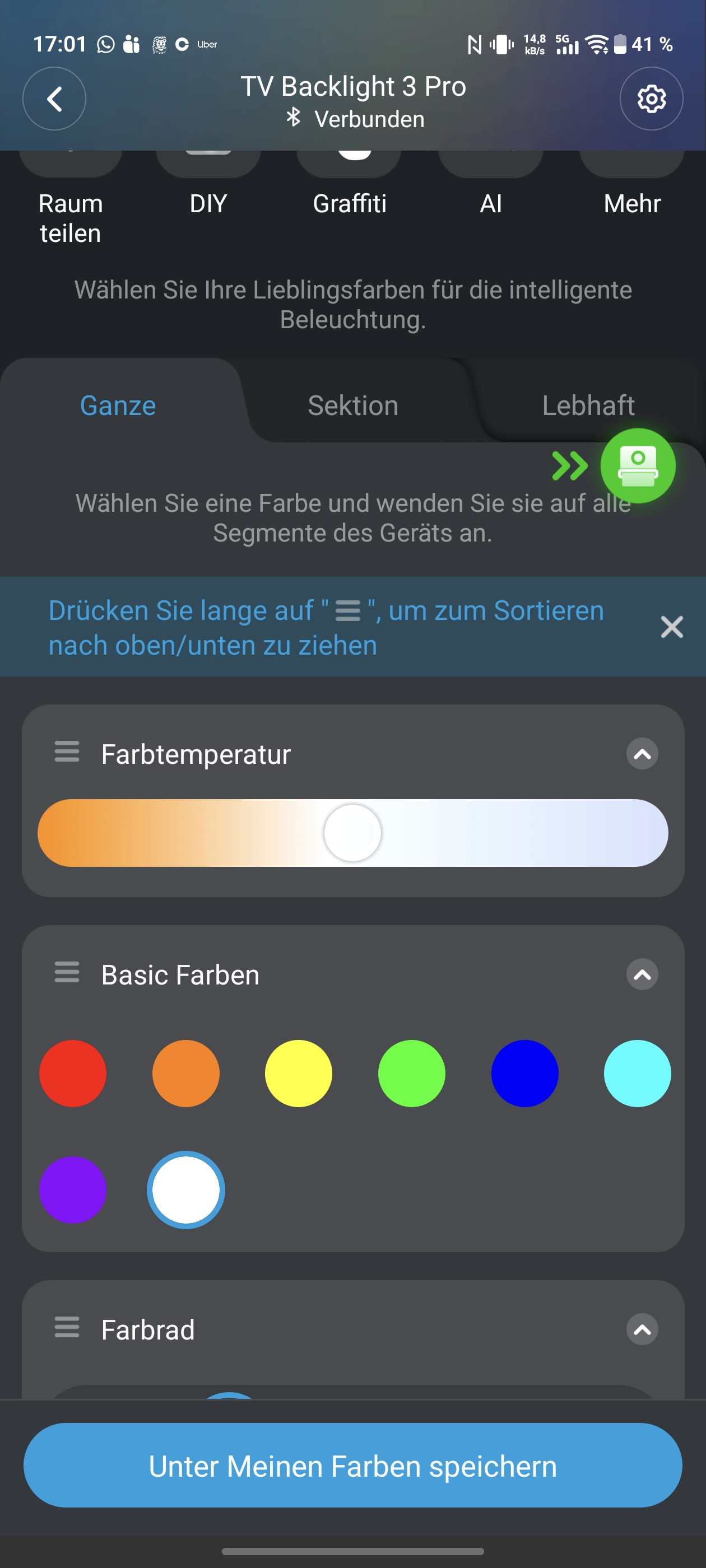Select the green basic color
Image resolution: width=706 pixels, height=1568 pixels.
(412, 1073)
